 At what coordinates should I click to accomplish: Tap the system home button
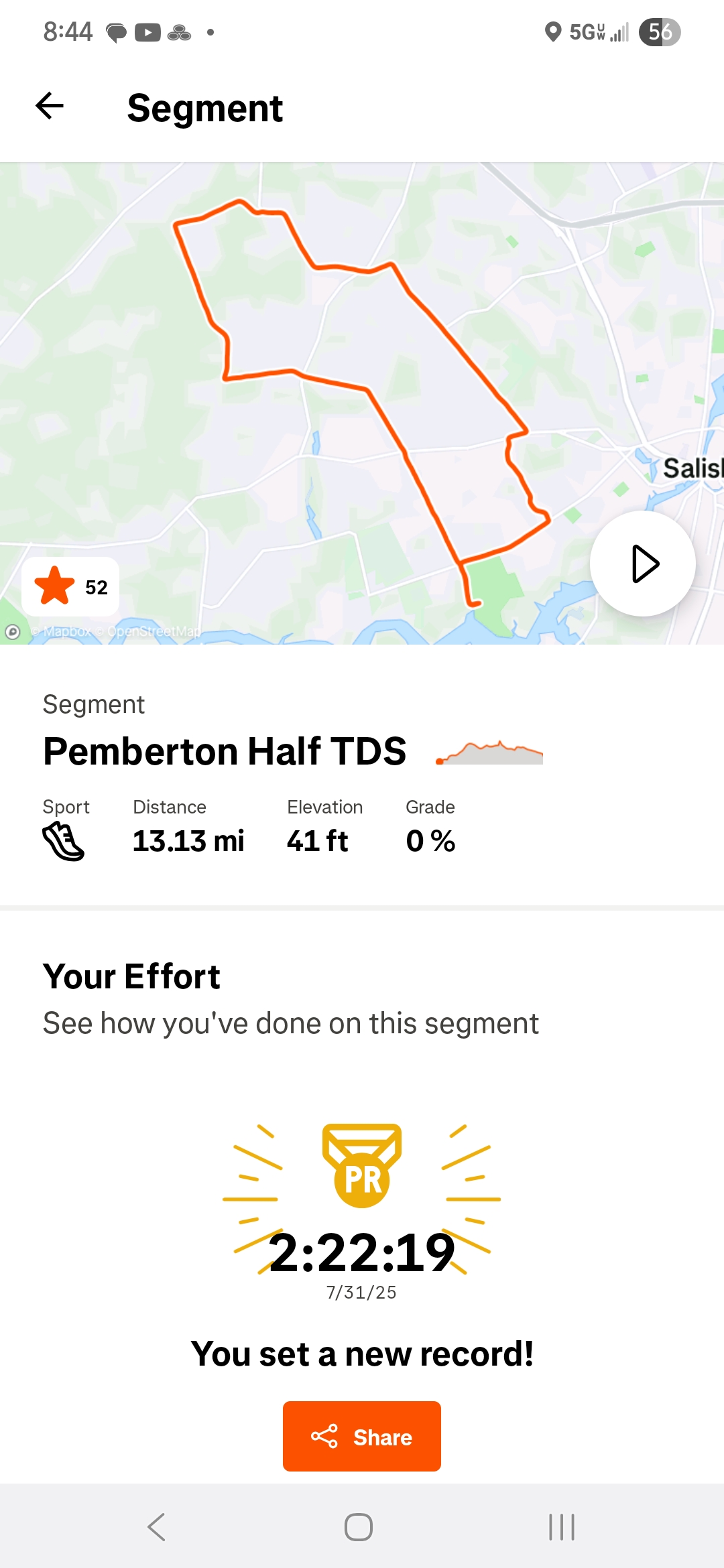pos(359,1527)
